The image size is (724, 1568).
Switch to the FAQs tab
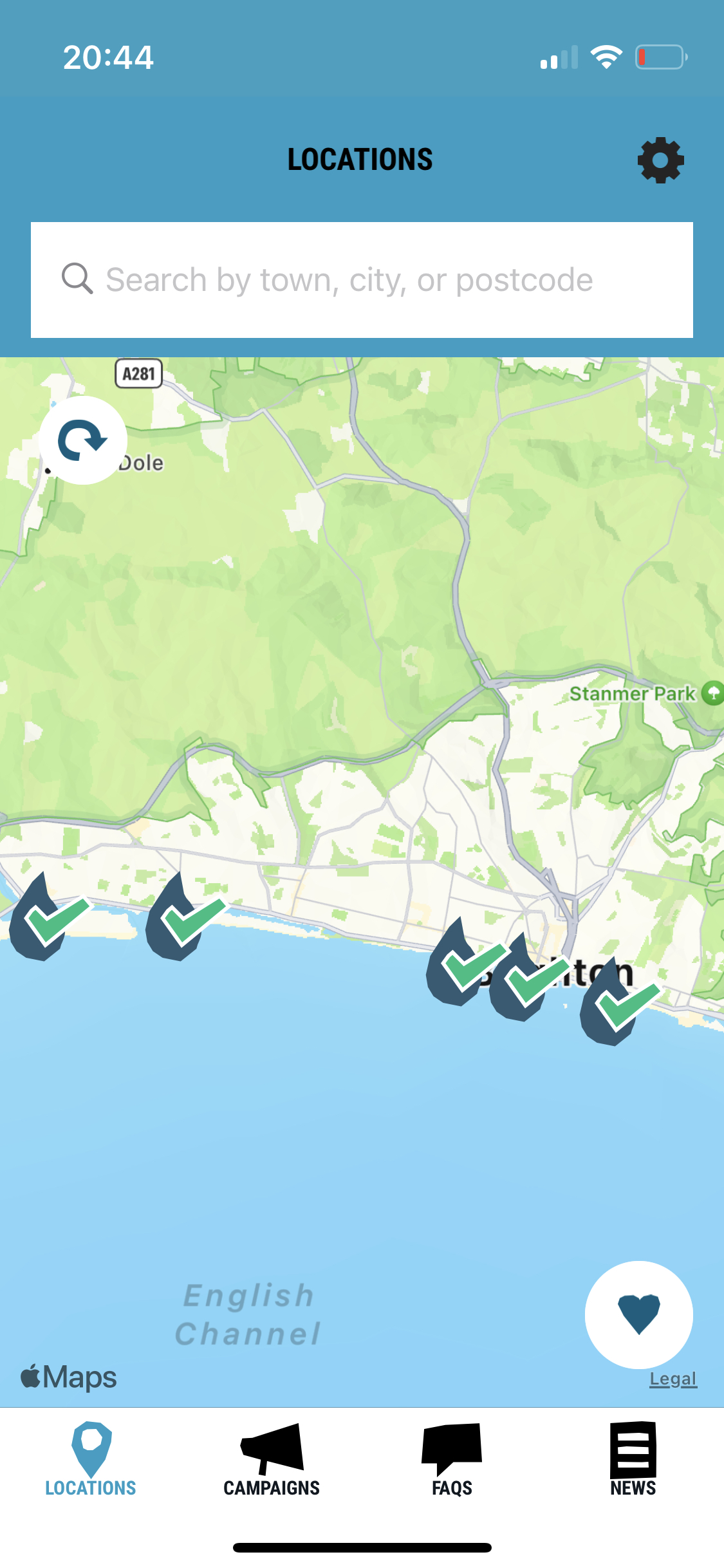coord(452,1461)
